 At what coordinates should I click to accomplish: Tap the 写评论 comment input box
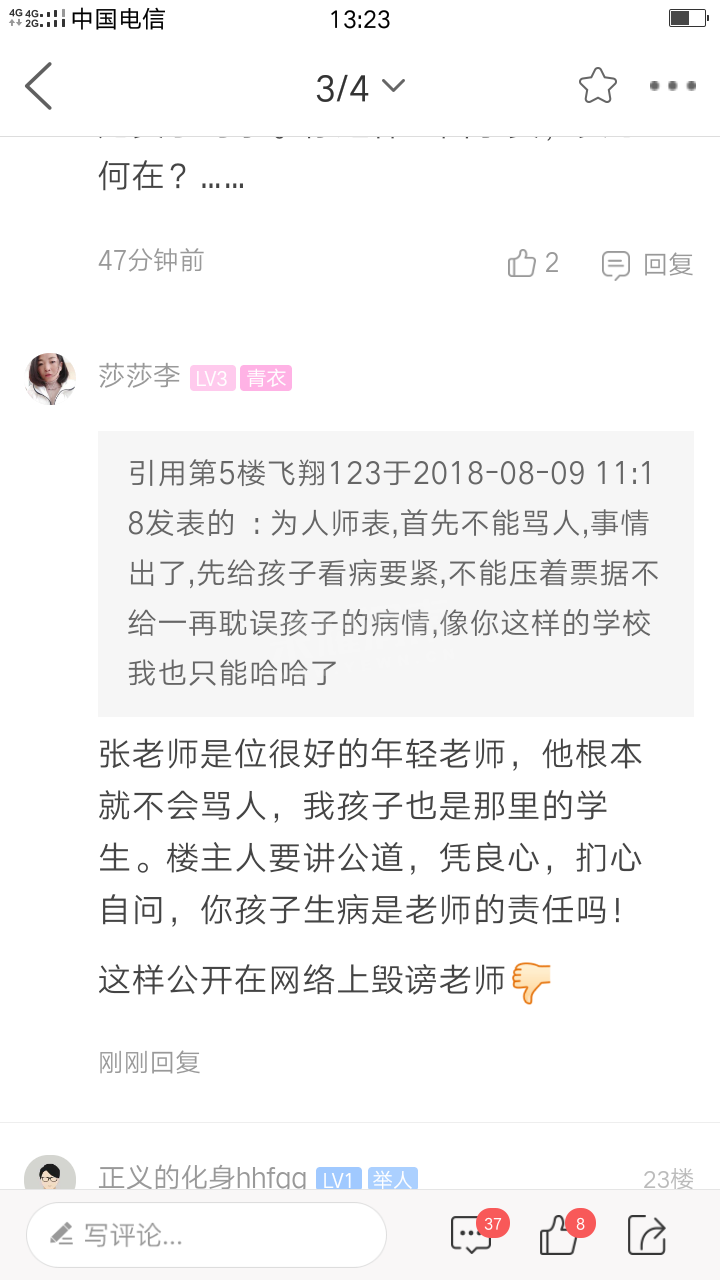click(x=206, y=1235)
